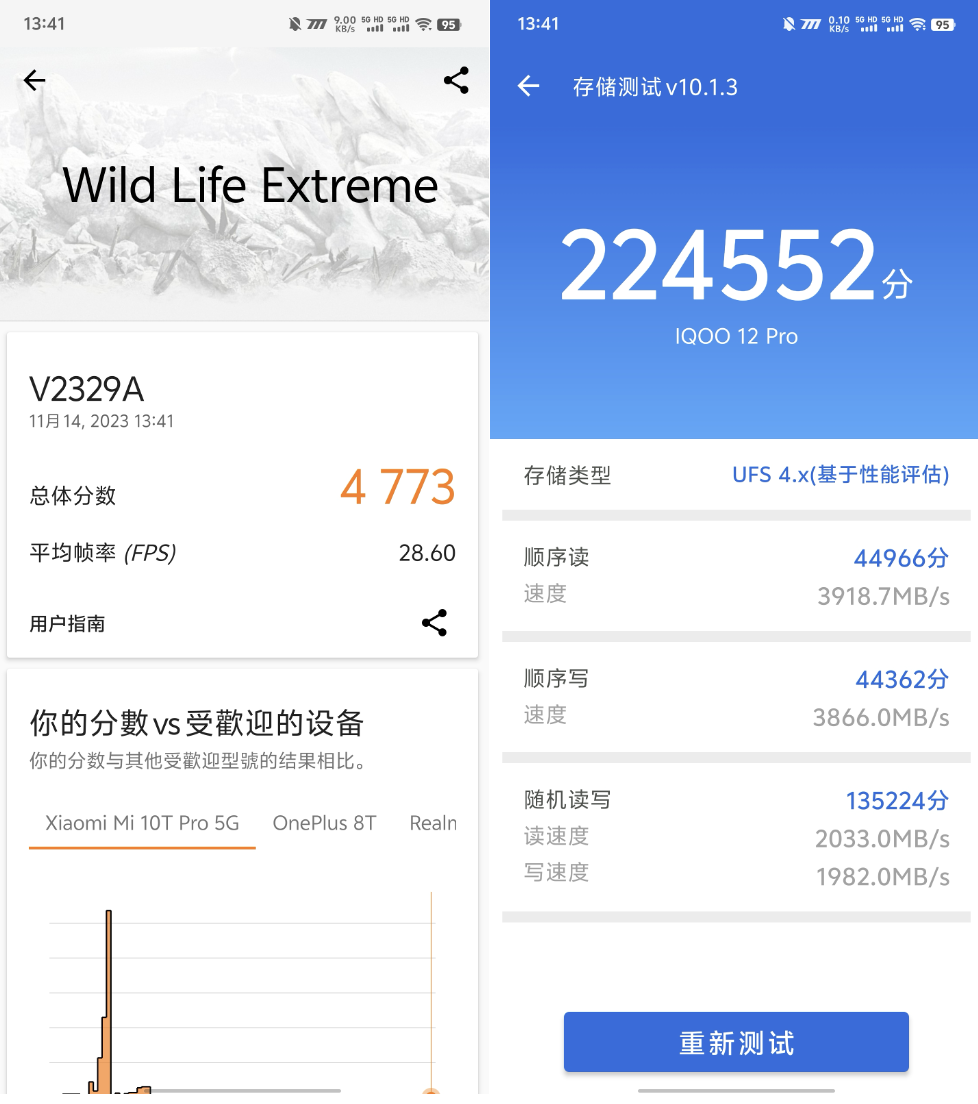The width and height of the screenshot is (978, 1104).
Task: Switch to the OnePlus 8T comparison tab
Action: pos(324,823)
